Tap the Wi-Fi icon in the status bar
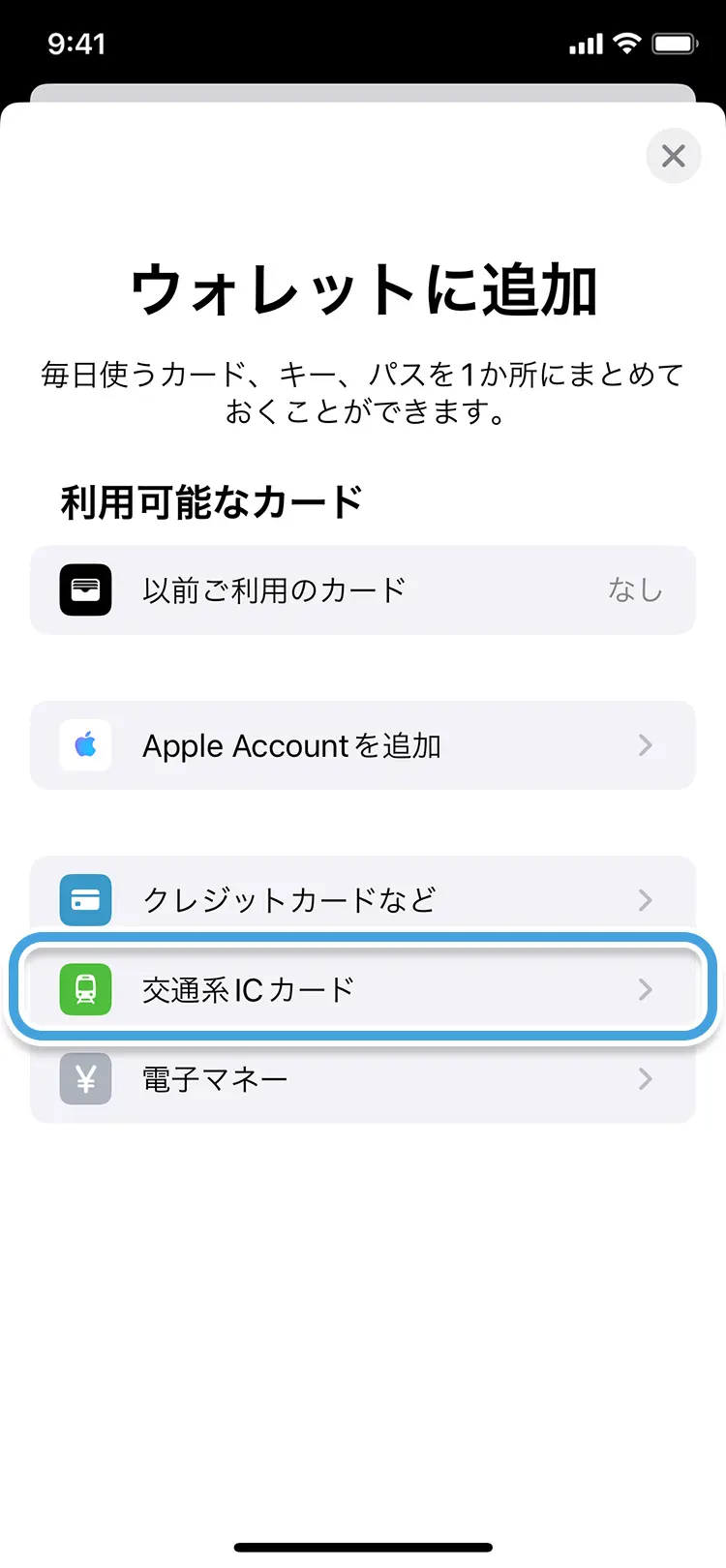 point(627,43)
